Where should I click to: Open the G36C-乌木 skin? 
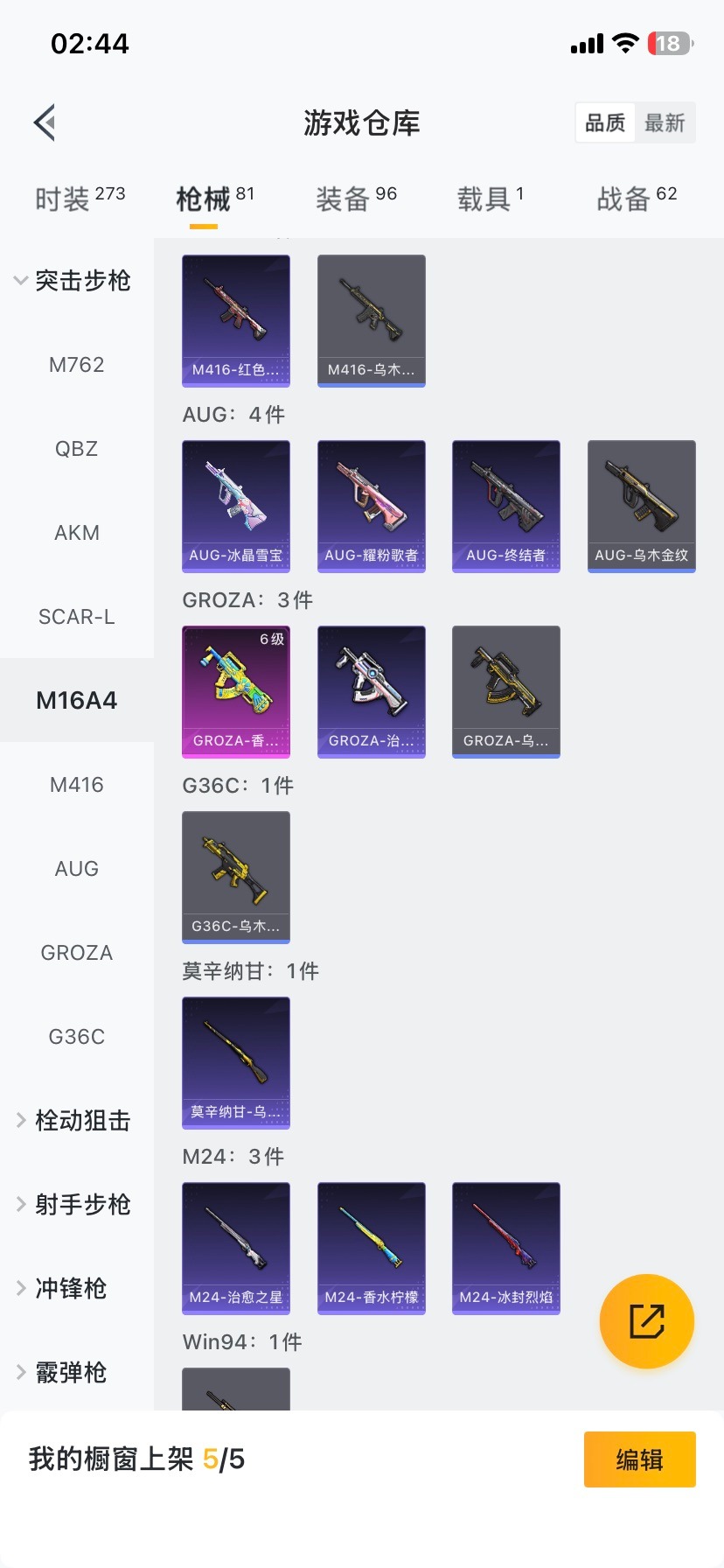click(x=236, y=877)
